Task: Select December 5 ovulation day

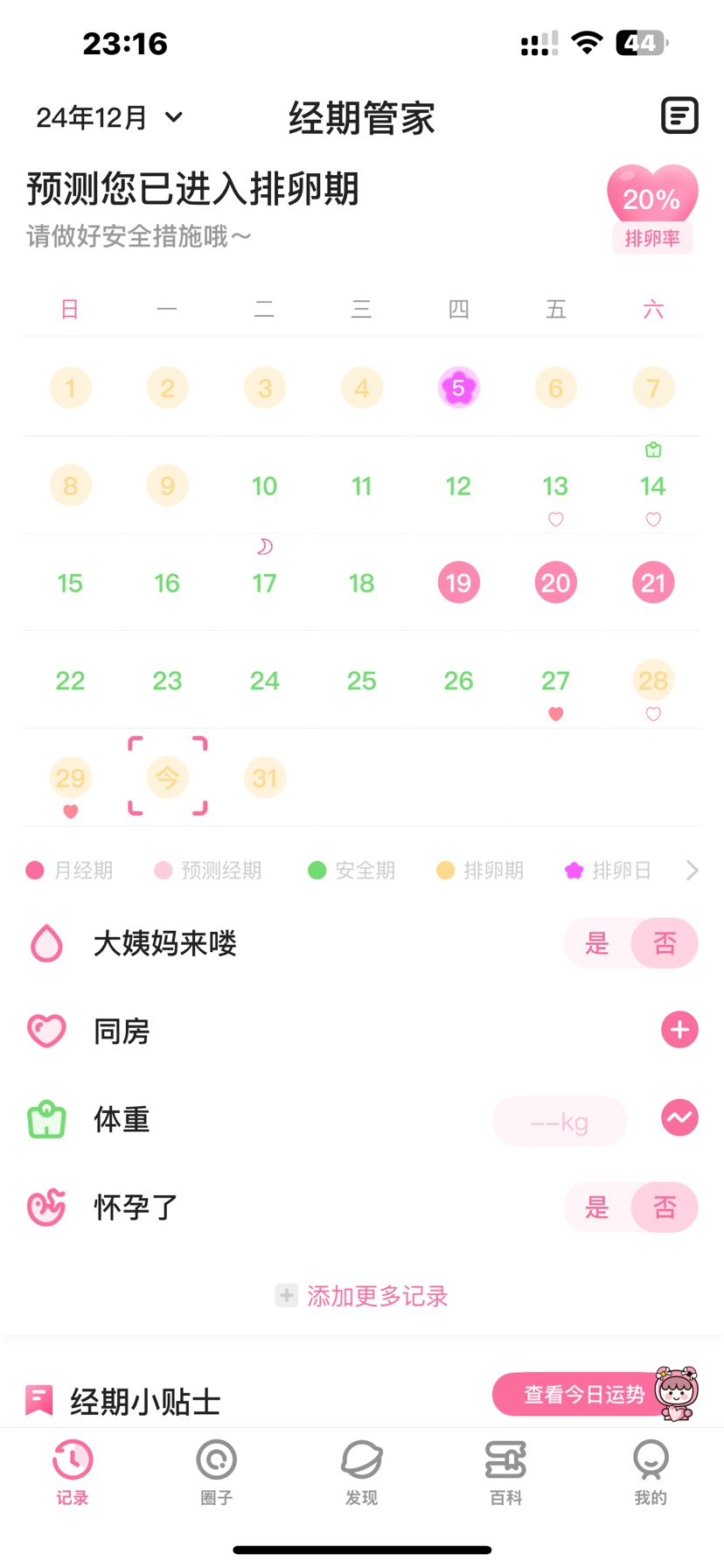Action: coord(458,388)
